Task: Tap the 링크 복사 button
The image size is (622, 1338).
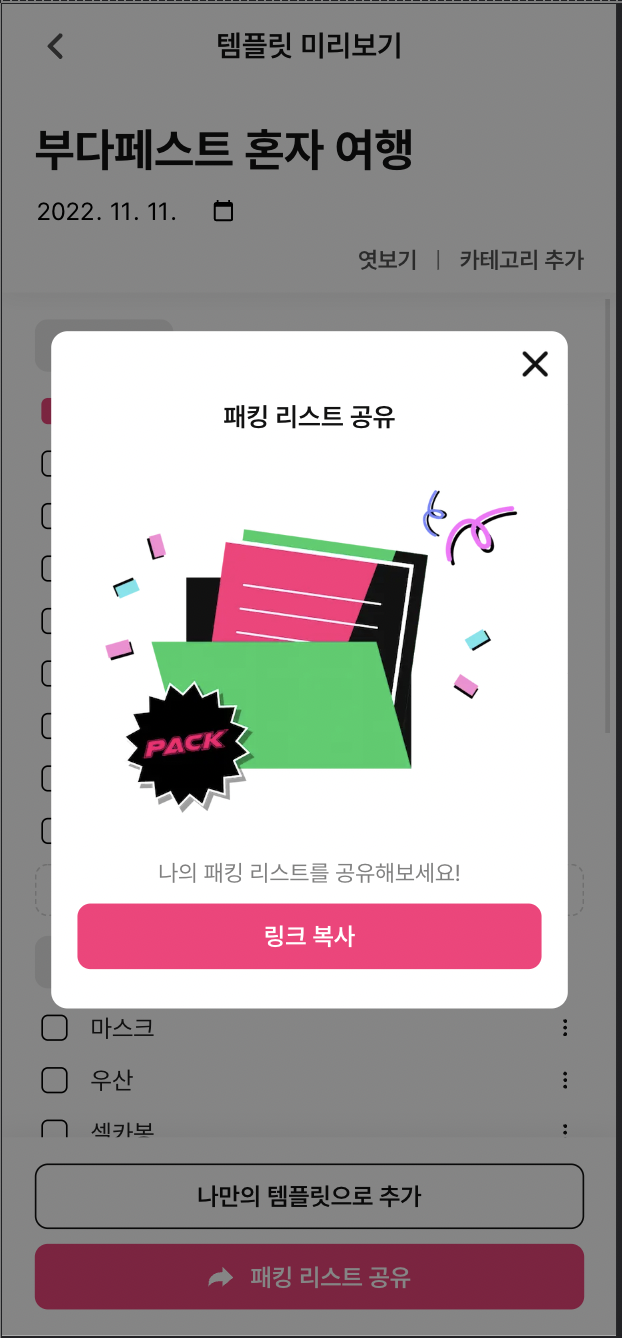Action: tap(309, 936)
